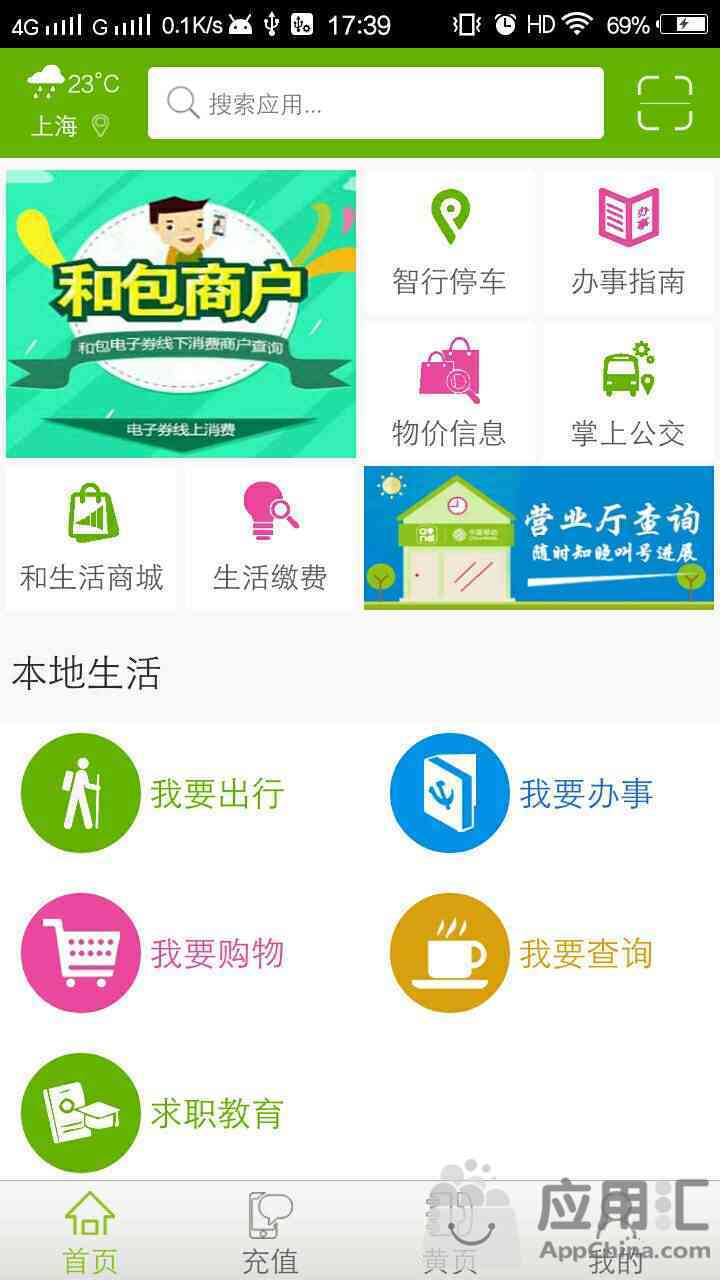Switch to the 首页 tab
Viewport: 720px width, 1280px height.
[x=90, y=1232]
